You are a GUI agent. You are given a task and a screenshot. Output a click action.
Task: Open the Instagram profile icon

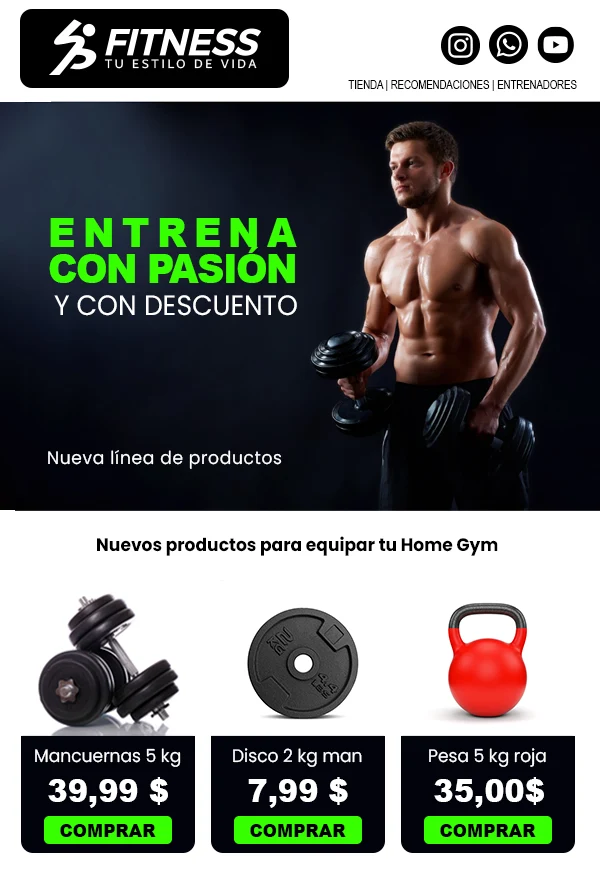pos(460,45)
